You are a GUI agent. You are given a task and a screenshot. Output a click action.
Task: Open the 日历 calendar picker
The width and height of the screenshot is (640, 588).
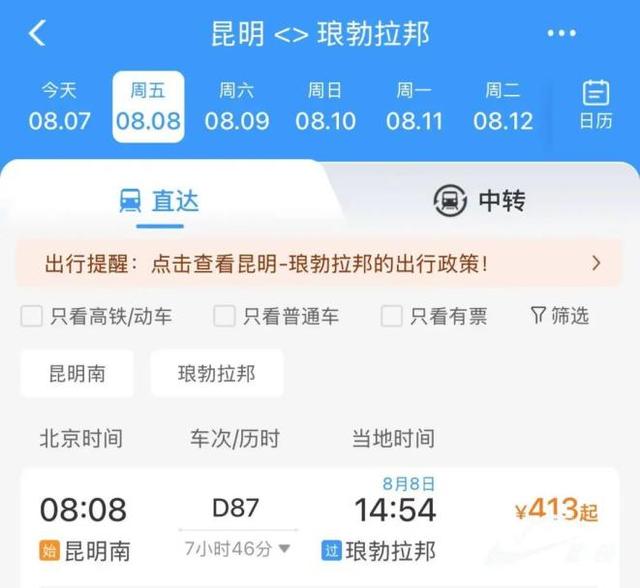pos(596,105)
